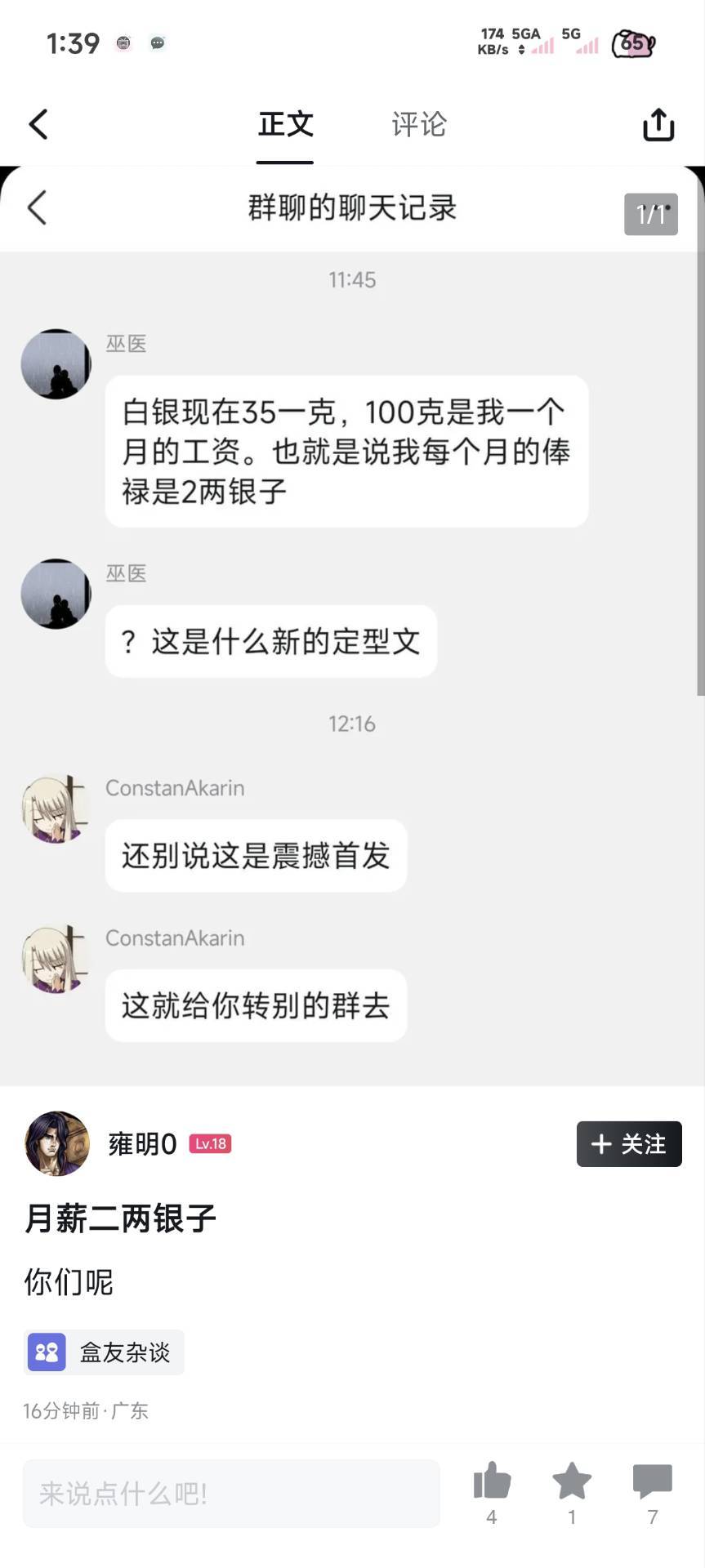
Task: Tap the share icon at top right
Action: click(x=658, y=124)
